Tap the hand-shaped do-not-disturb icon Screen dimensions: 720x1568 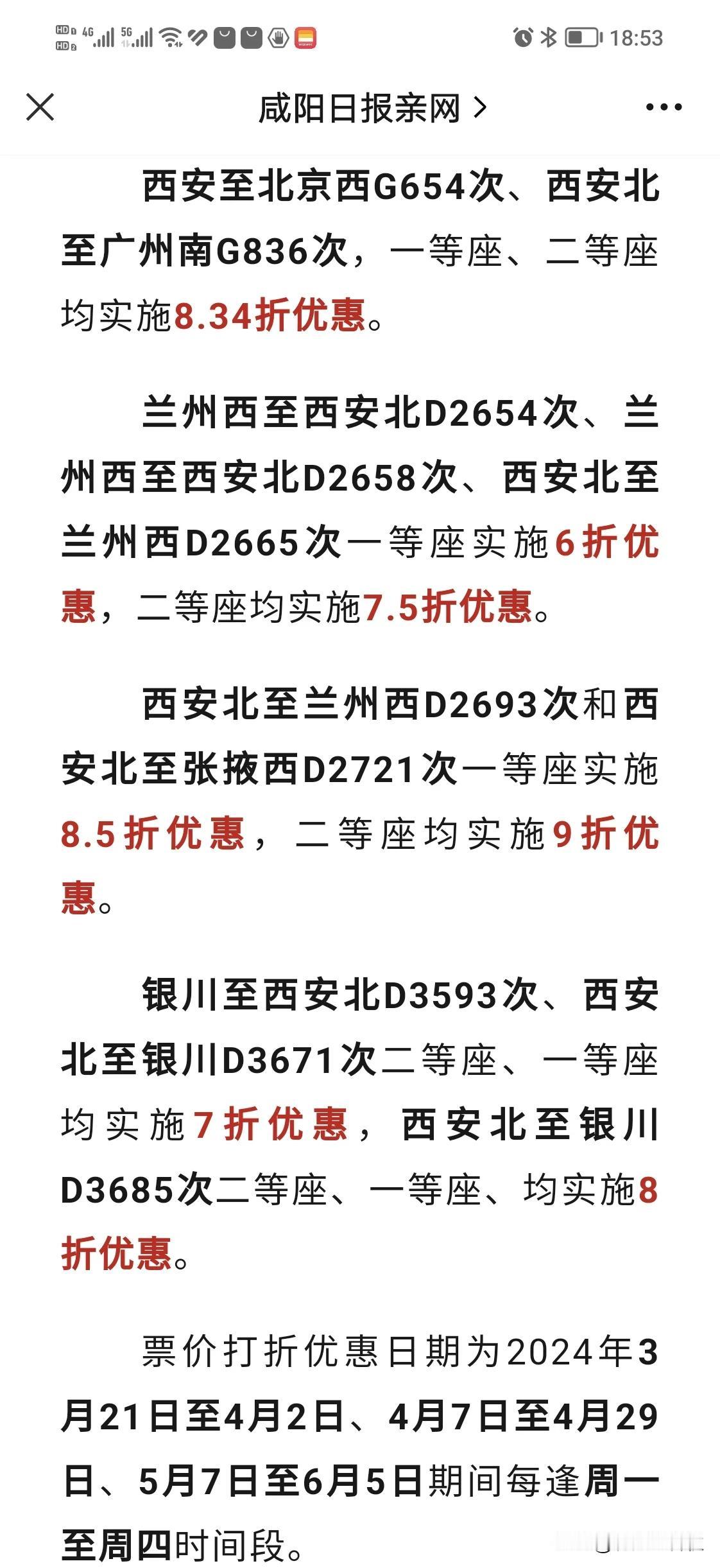click(x=277, y=39)
